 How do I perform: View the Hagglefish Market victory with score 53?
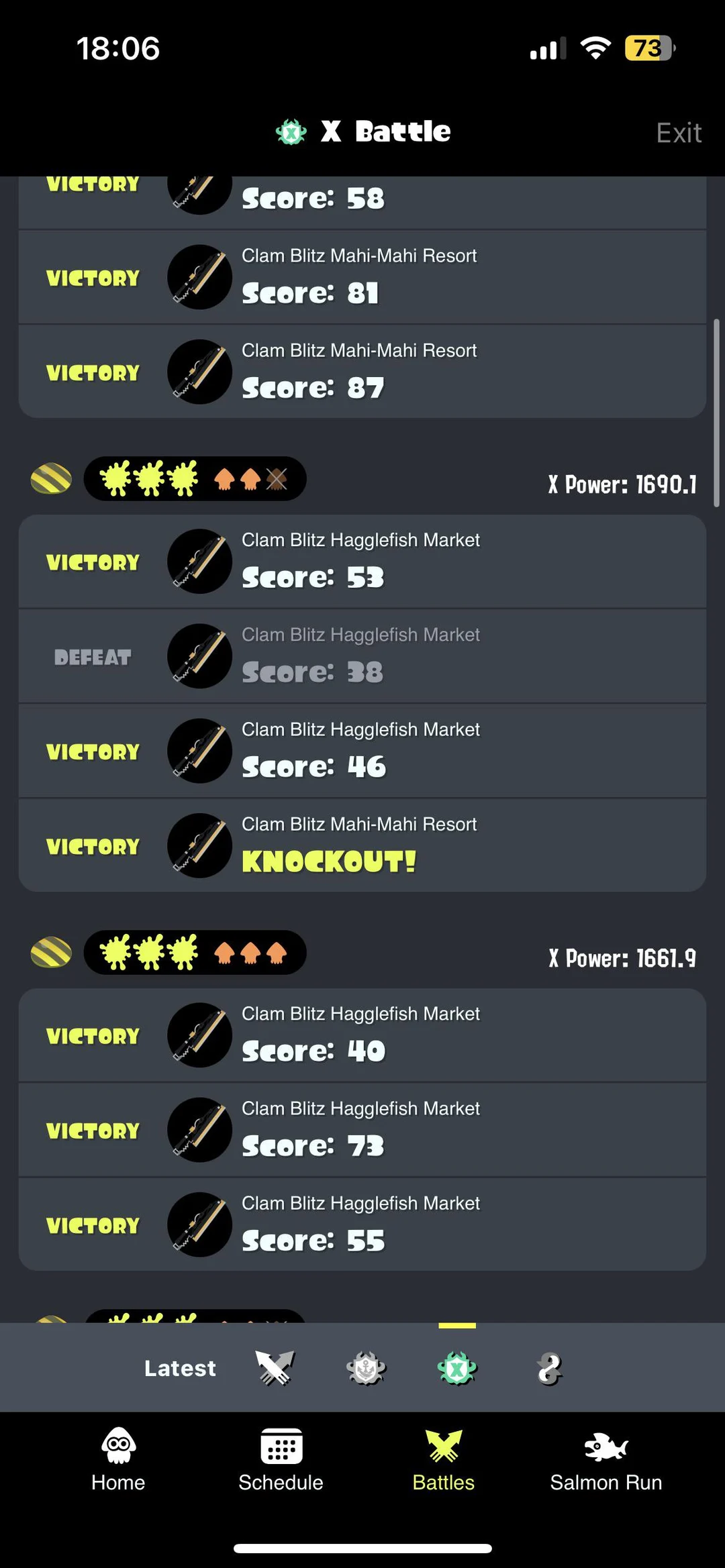click(x=362, y=562)
